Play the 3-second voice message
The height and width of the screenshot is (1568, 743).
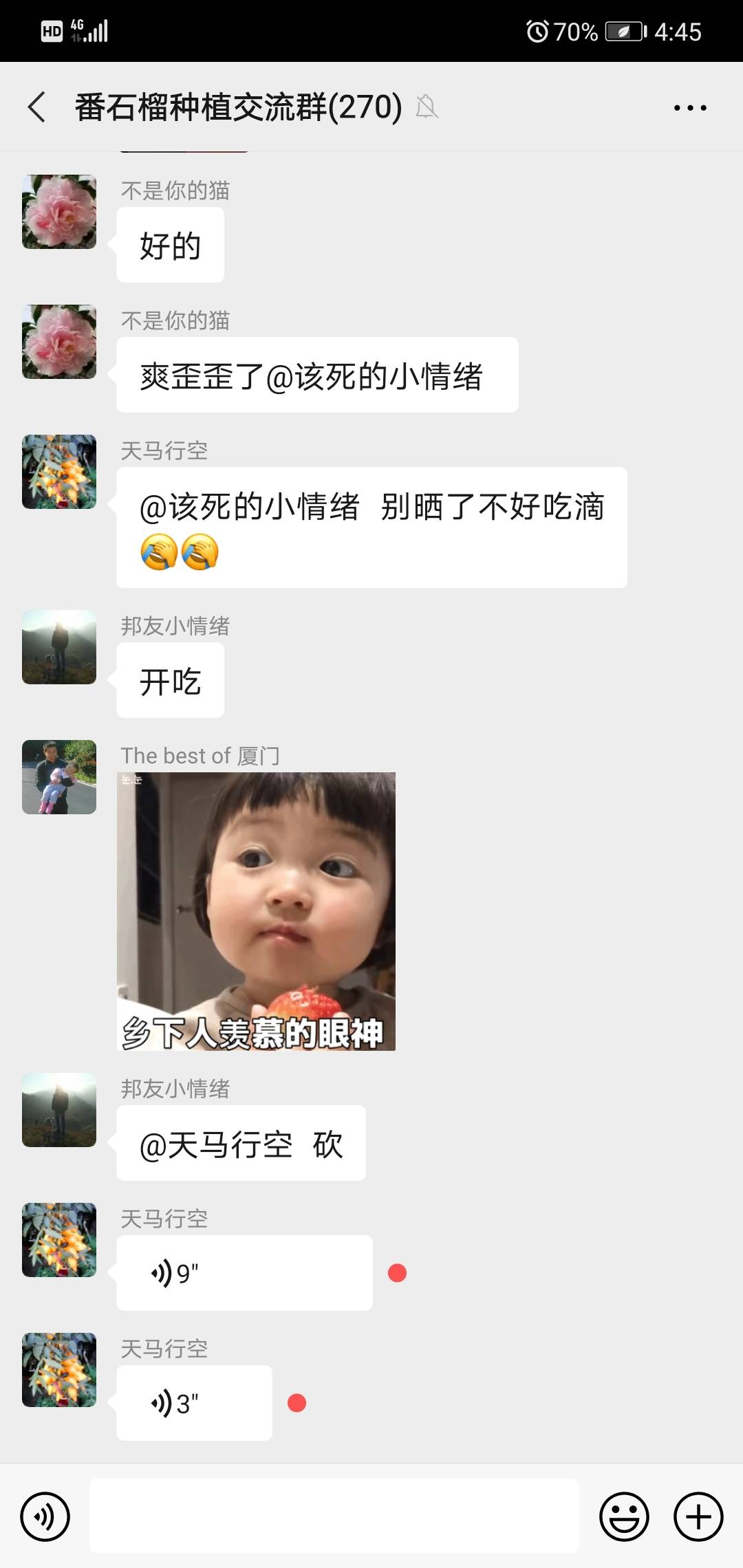pos(195,1403)
